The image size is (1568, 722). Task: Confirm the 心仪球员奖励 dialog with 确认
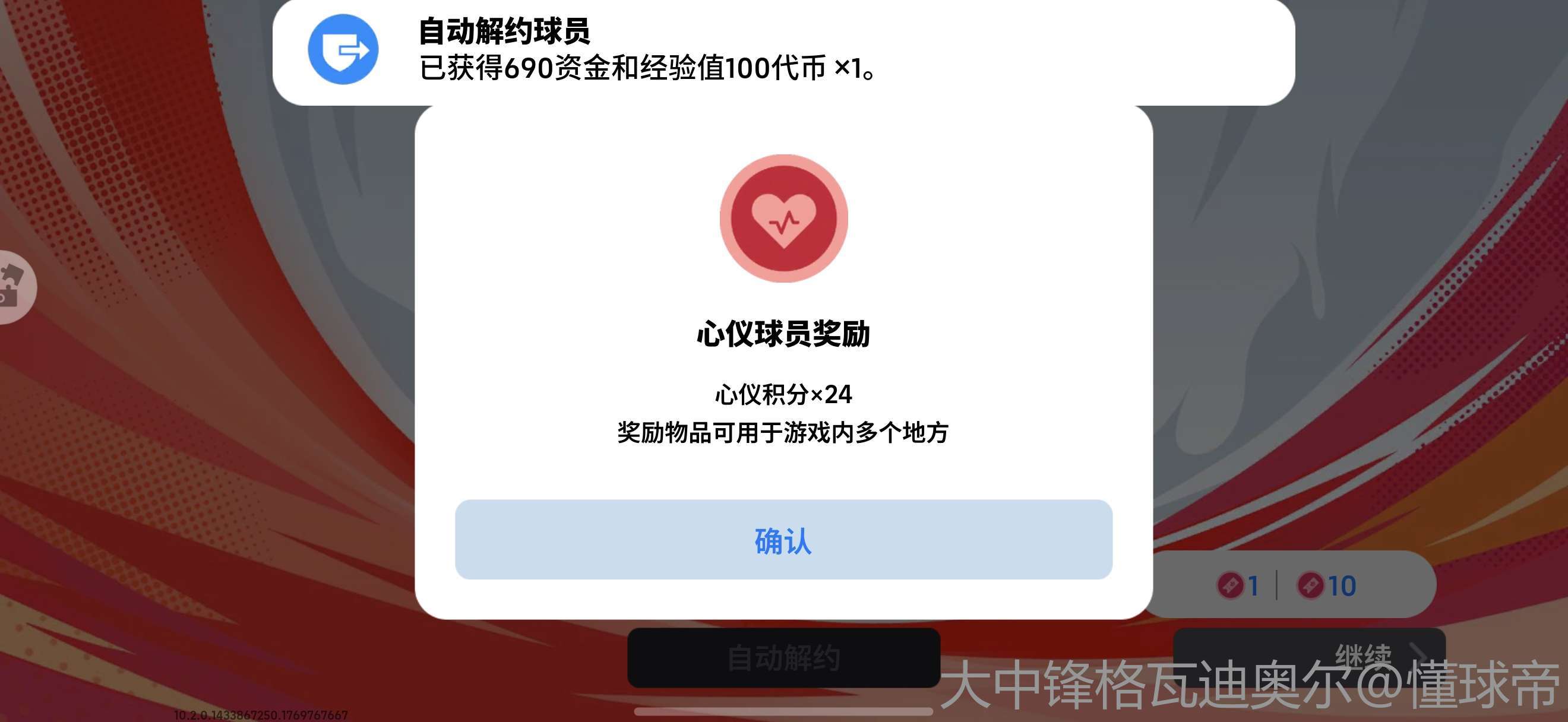pos(783,540)
